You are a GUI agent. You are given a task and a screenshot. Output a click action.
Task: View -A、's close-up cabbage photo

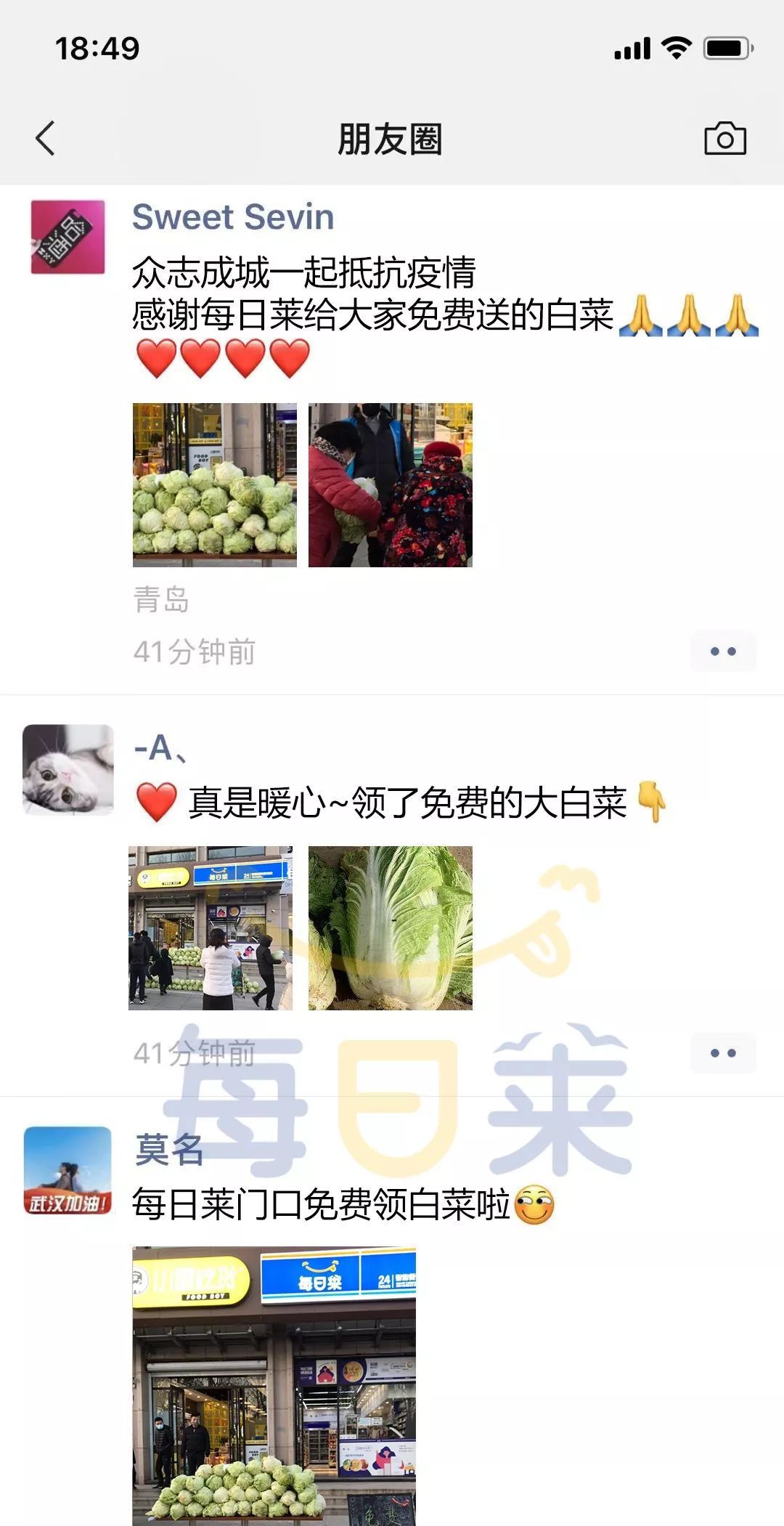(391, 928)
